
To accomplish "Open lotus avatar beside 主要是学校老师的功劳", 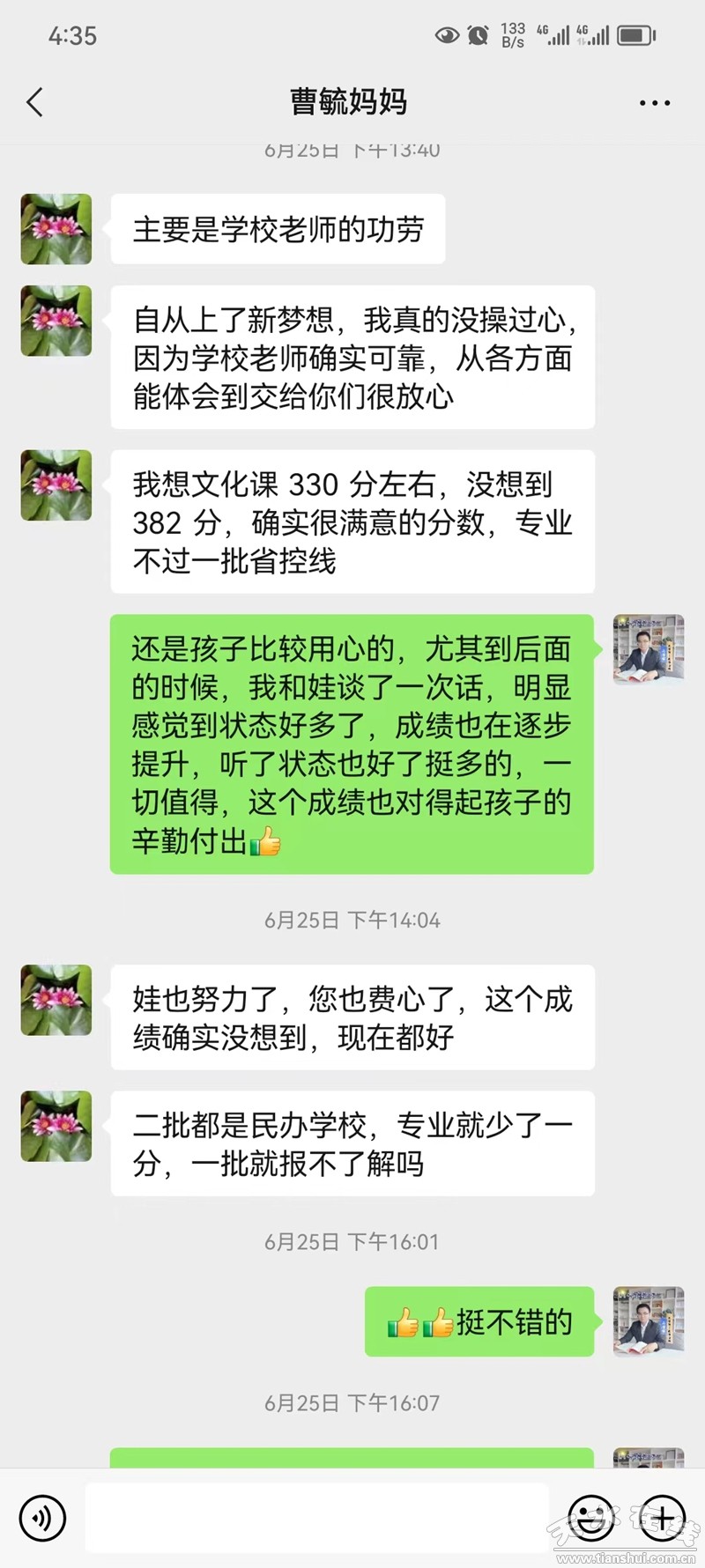I will pyautogui.click(x=56, y=229).
